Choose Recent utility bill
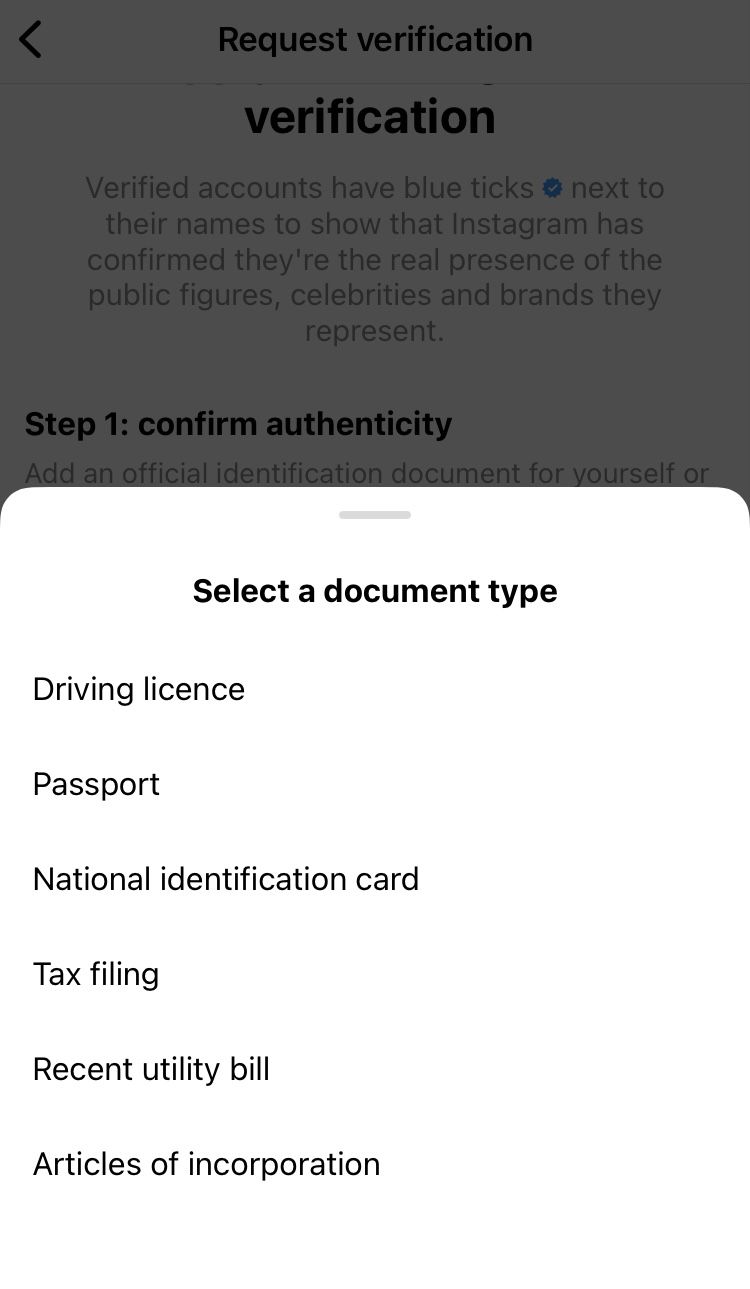 click(x=375, y=1069)
